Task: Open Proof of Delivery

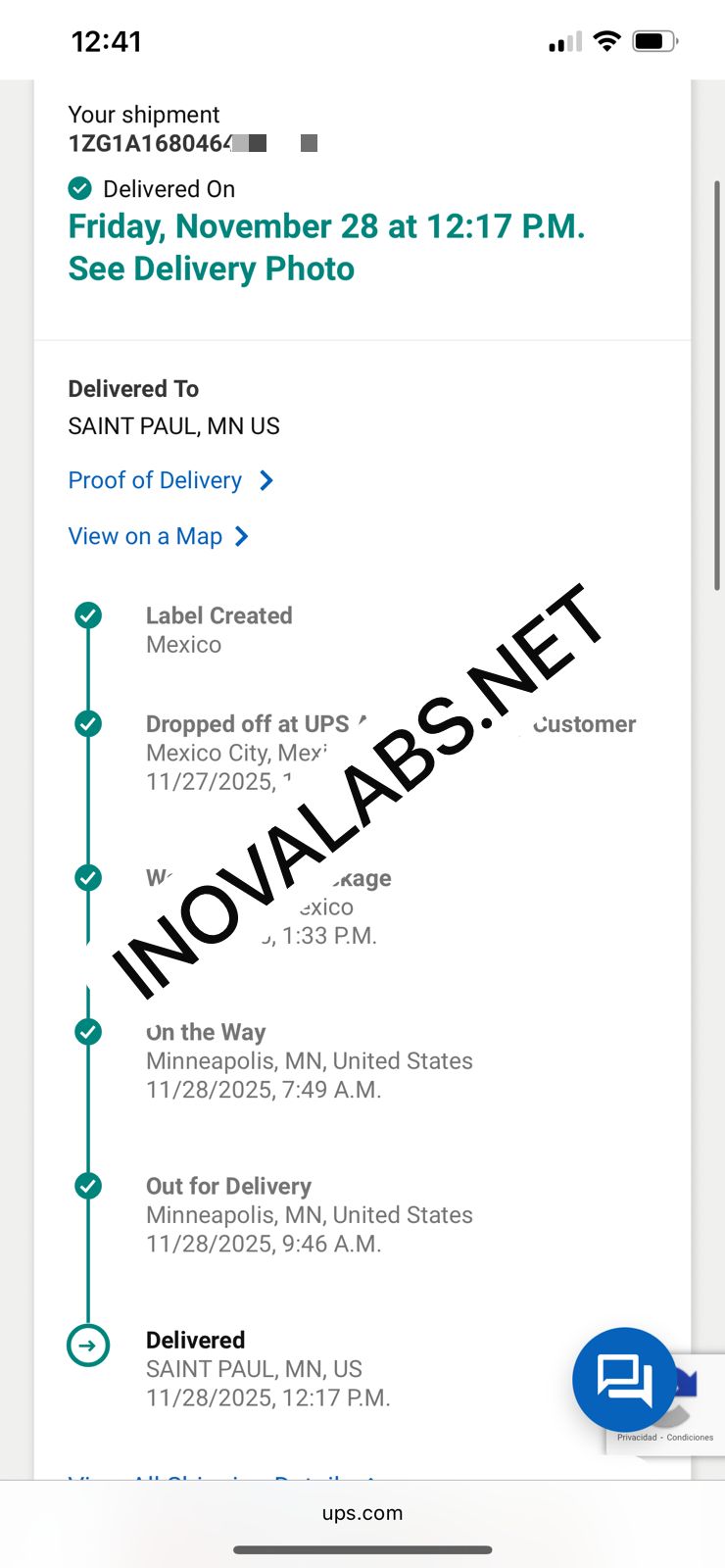Action: point(156,480)
